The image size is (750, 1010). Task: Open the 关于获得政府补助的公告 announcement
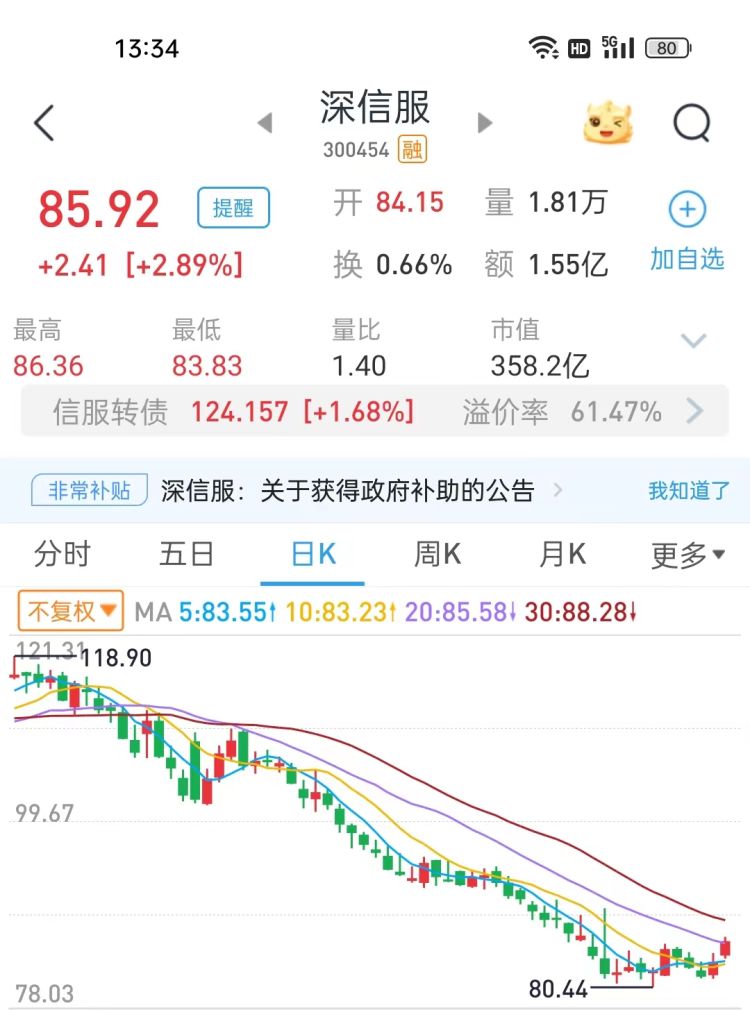click(x=397, y=491)
